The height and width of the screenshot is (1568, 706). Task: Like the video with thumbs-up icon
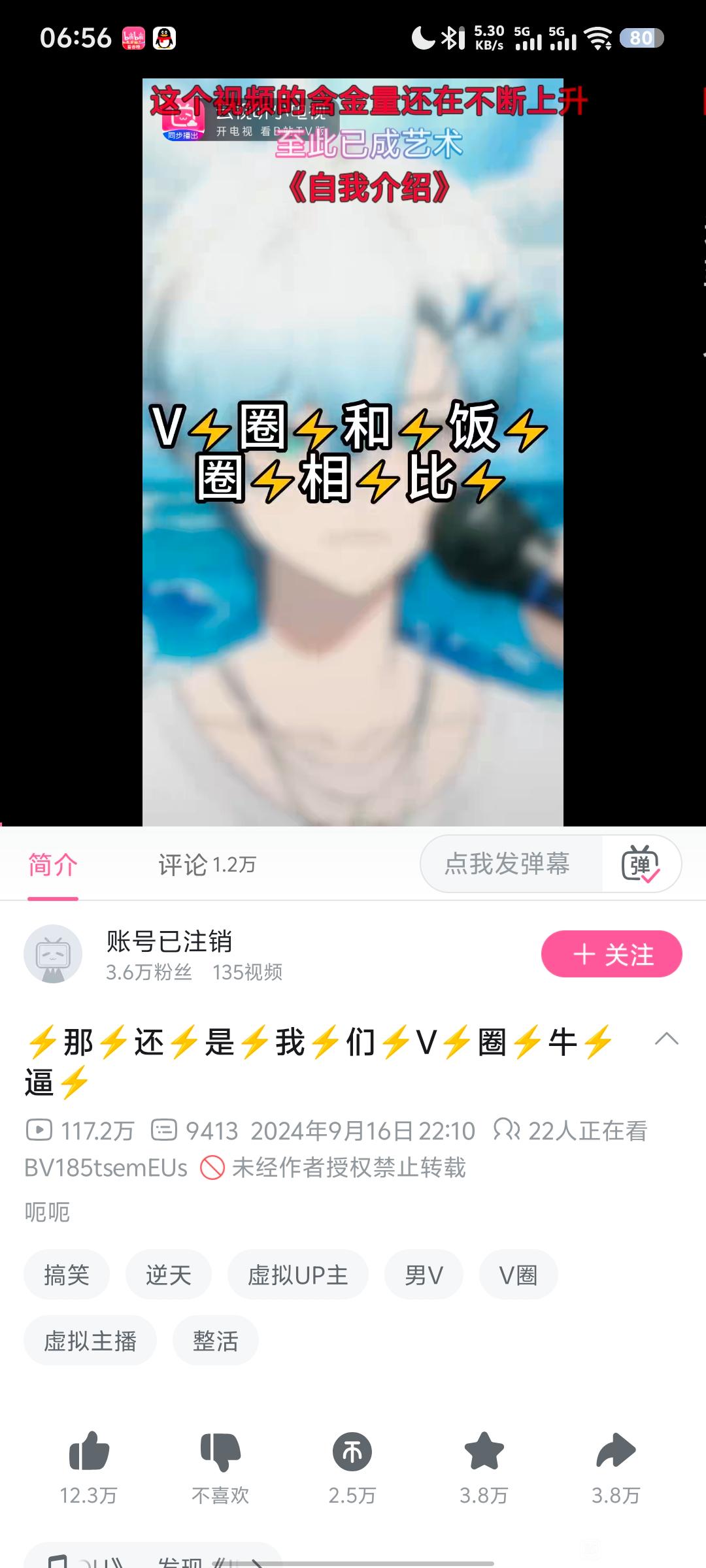click(x=89, y=1452)
